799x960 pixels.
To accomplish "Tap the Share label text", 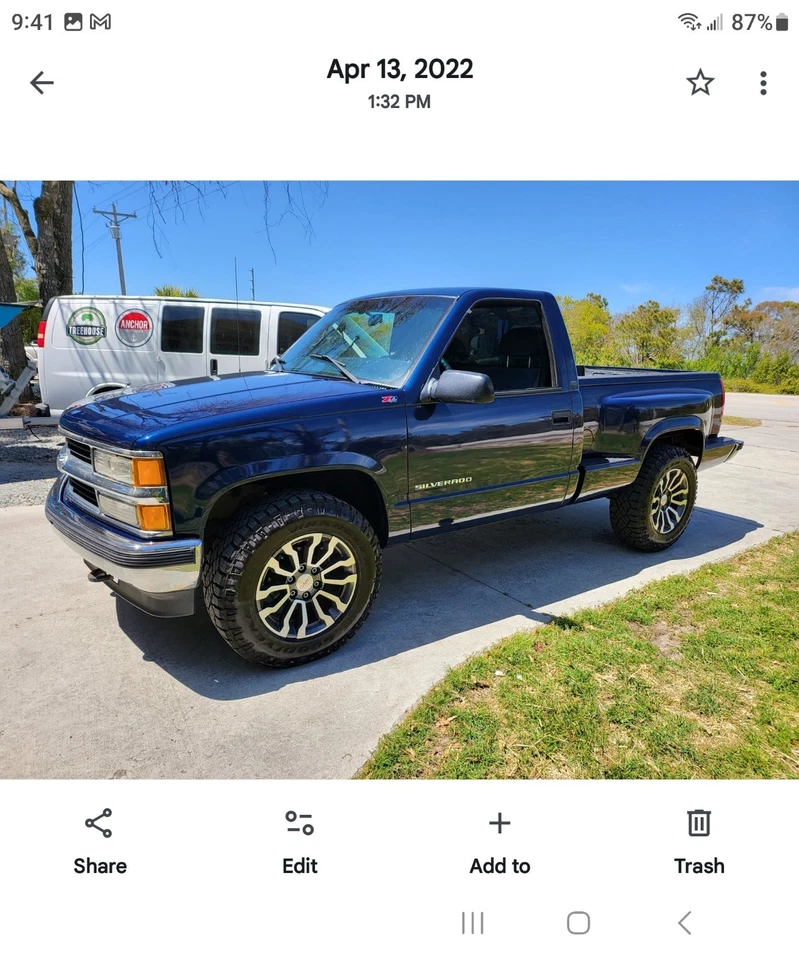I will 99,866.
